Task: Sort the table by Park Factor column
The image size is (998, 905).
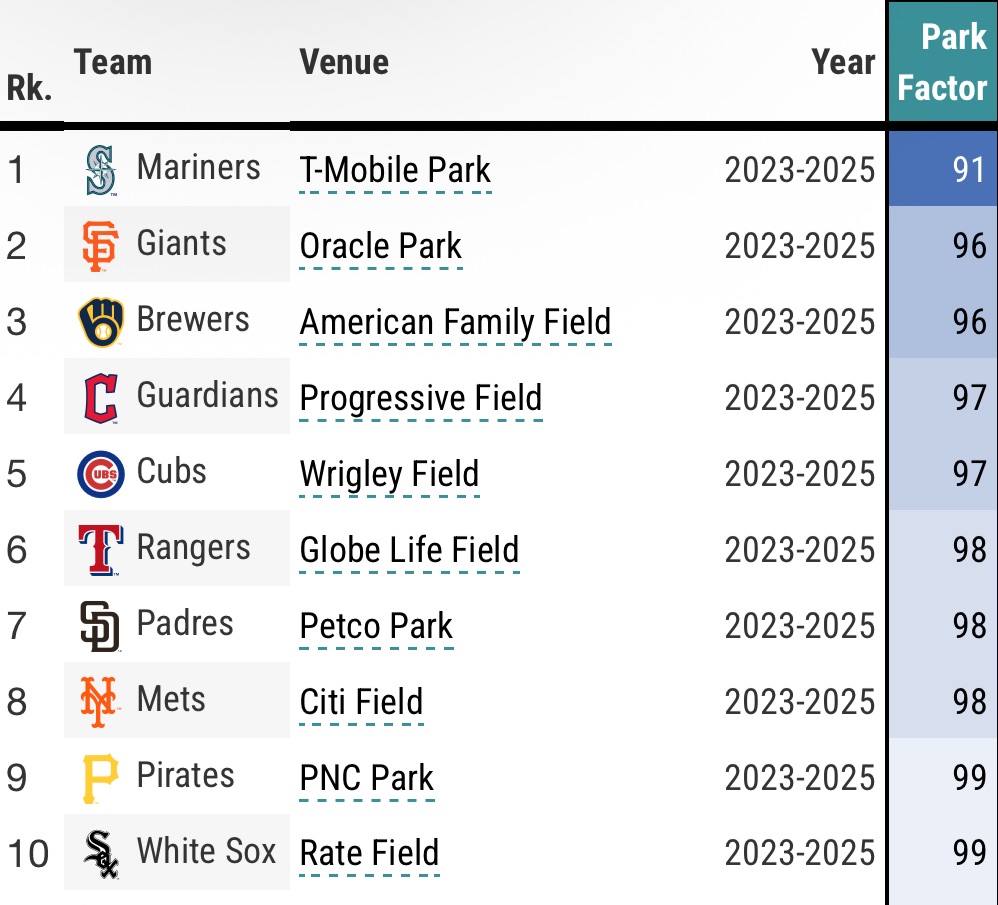Action: 941,63
